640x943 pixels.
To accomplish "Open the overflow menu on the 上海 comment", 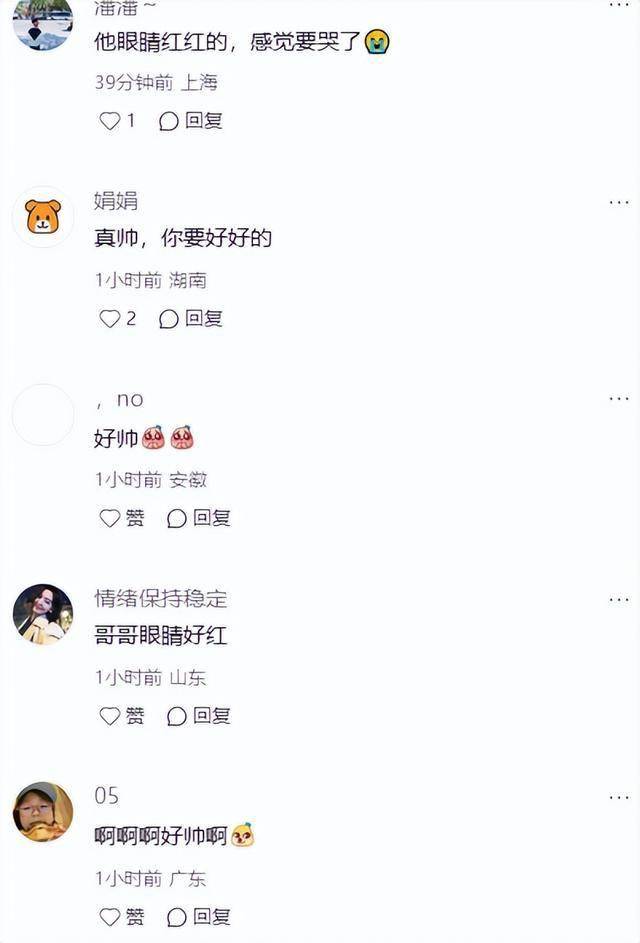I will pyautogui.click(x=619, y=5).
